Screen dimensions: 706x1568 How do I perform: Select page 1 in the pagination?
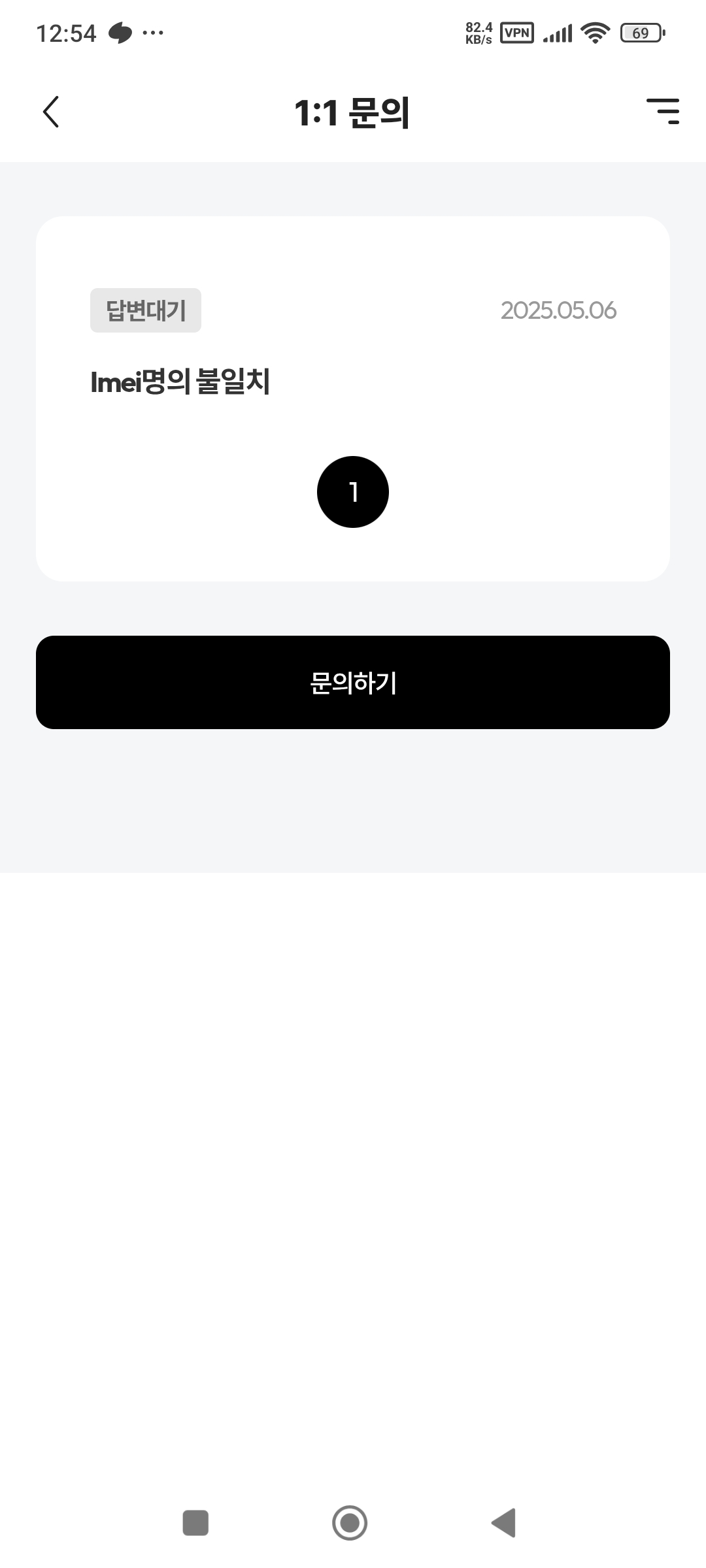pos(353,492)
